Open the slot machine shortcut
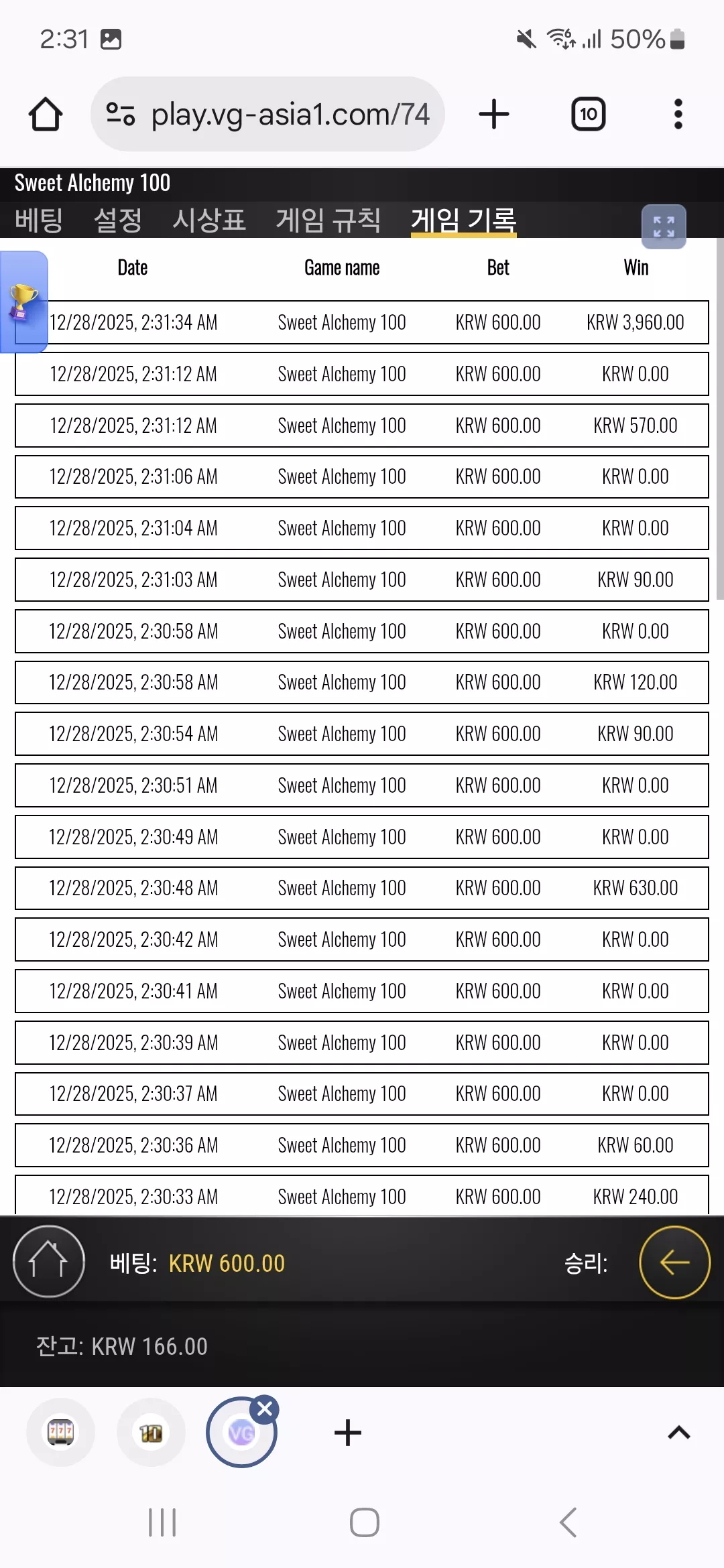Viewport: 724px width, 1568px height. click(60, 1433)
